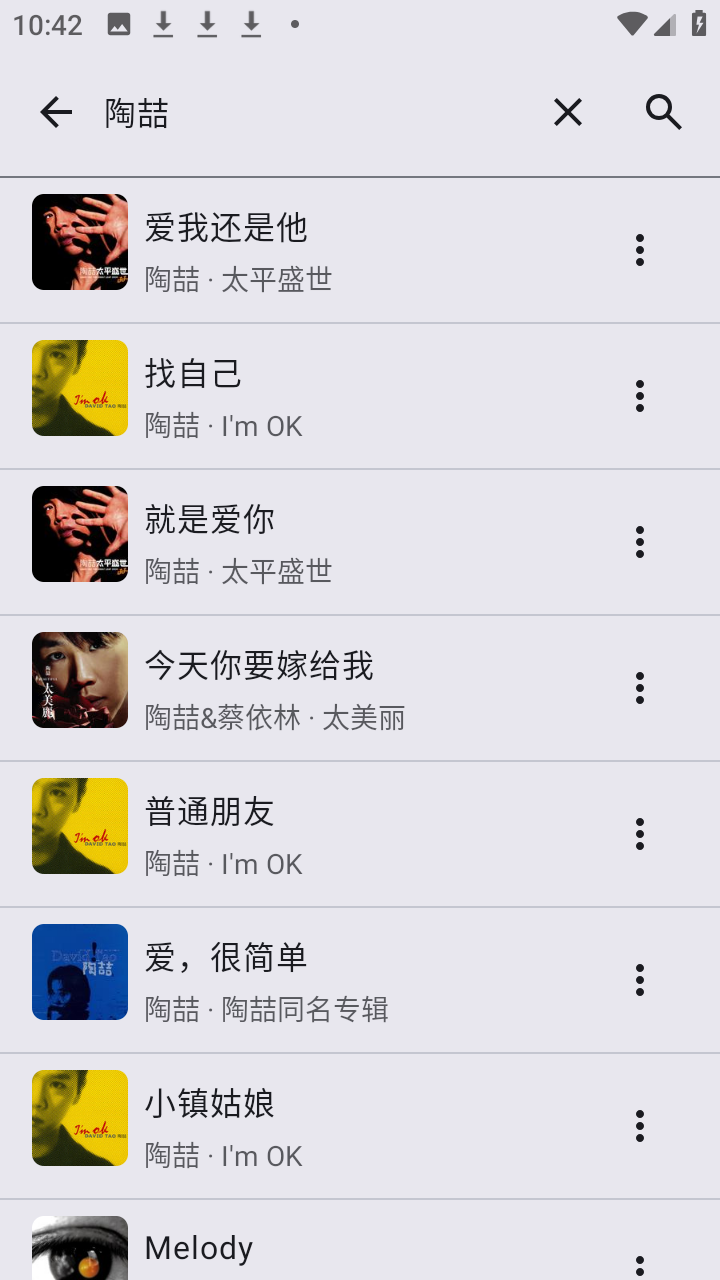Open the options menu for 爱，很简单

[x=639, y=980]
